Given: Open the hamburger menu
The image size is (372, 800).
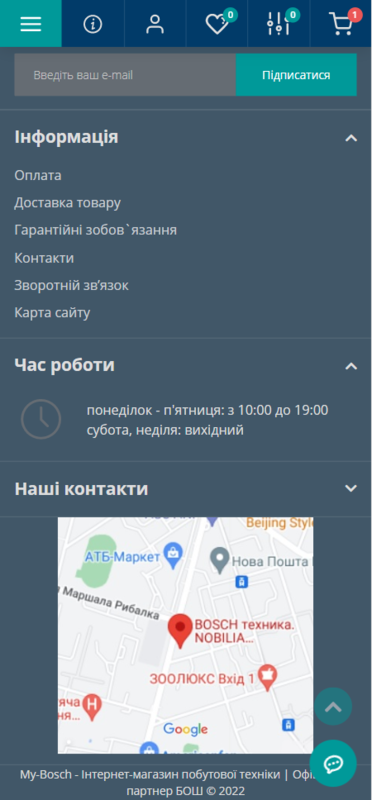Looking at the screenshot, I should point(31,23).
